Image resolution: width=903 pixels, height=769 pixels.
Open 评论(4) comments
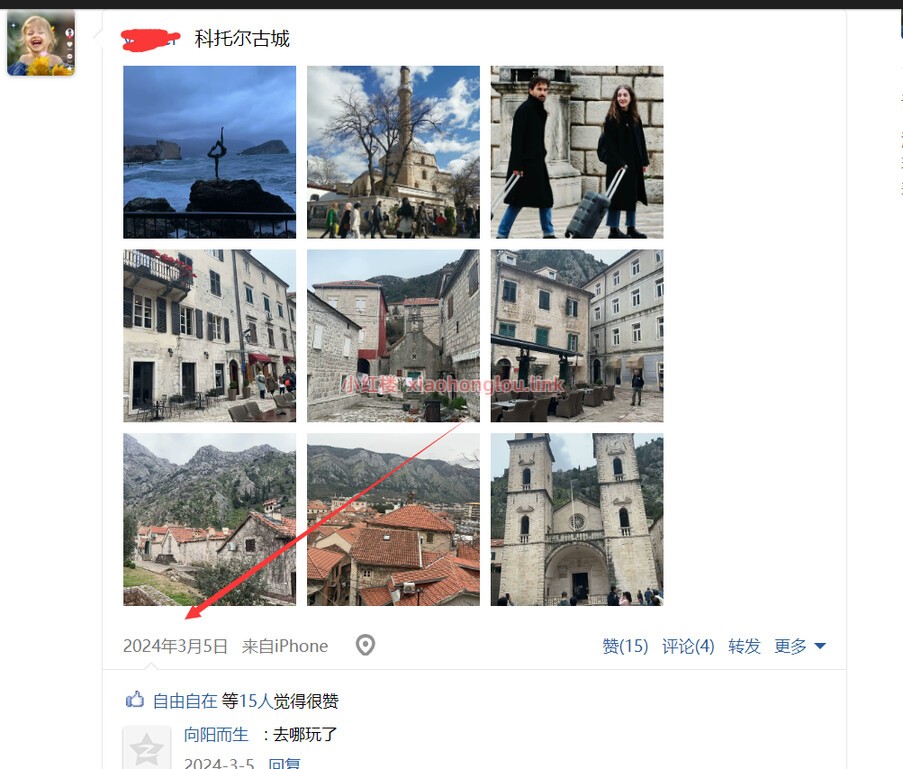pyautogui.click(x=688, y=646)
